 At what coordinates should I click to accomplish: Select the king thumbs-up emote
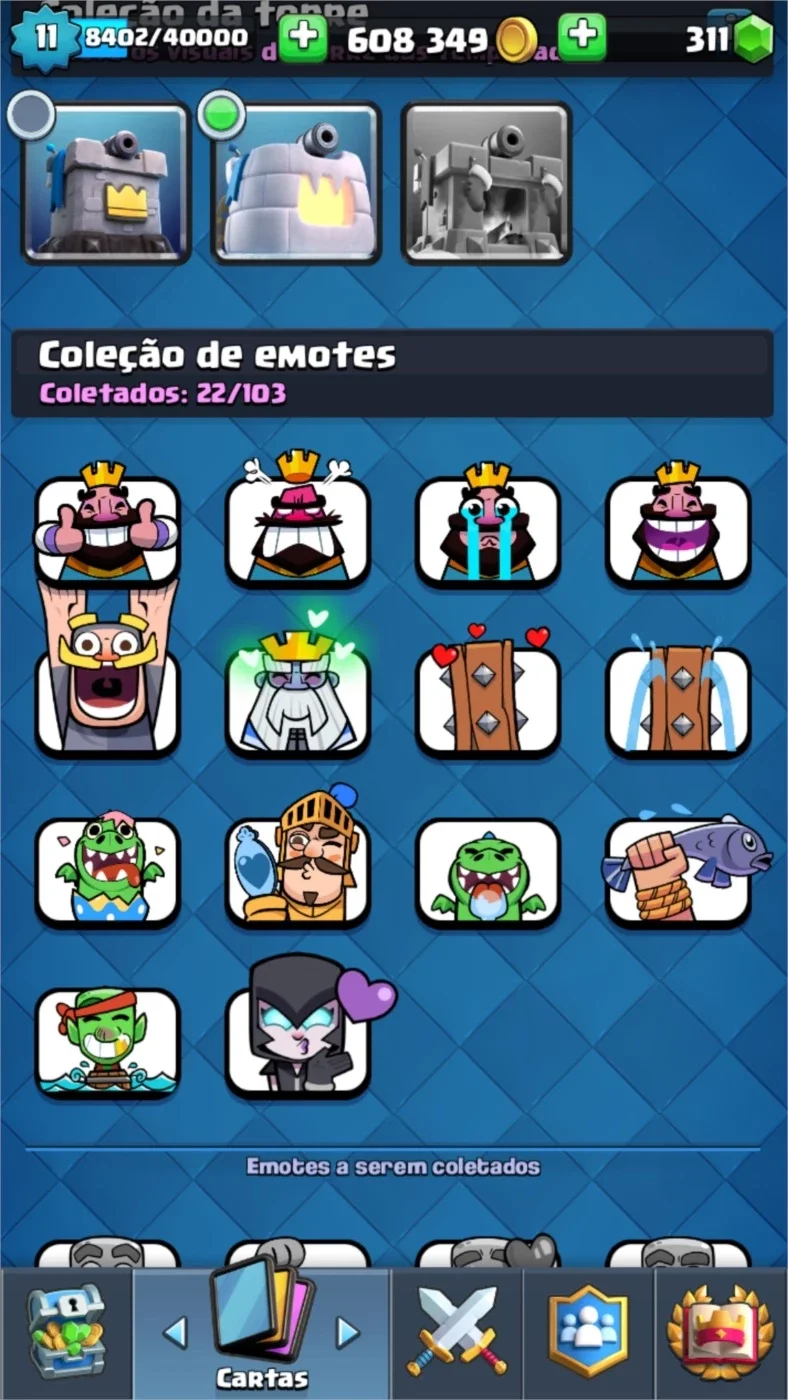click(107, 524)
